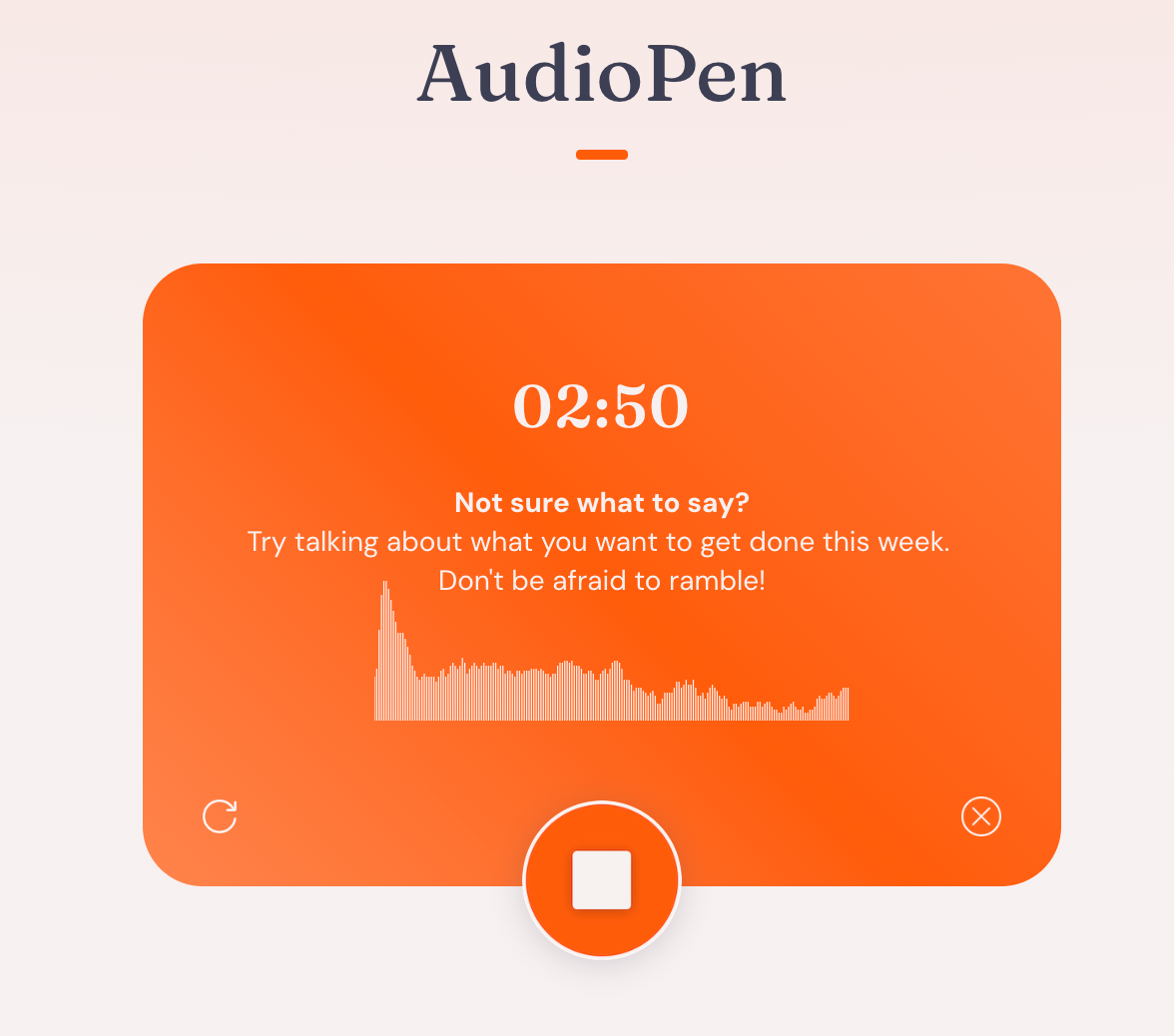
Task: Stop the current audio recording
Action: click(602, 880)
